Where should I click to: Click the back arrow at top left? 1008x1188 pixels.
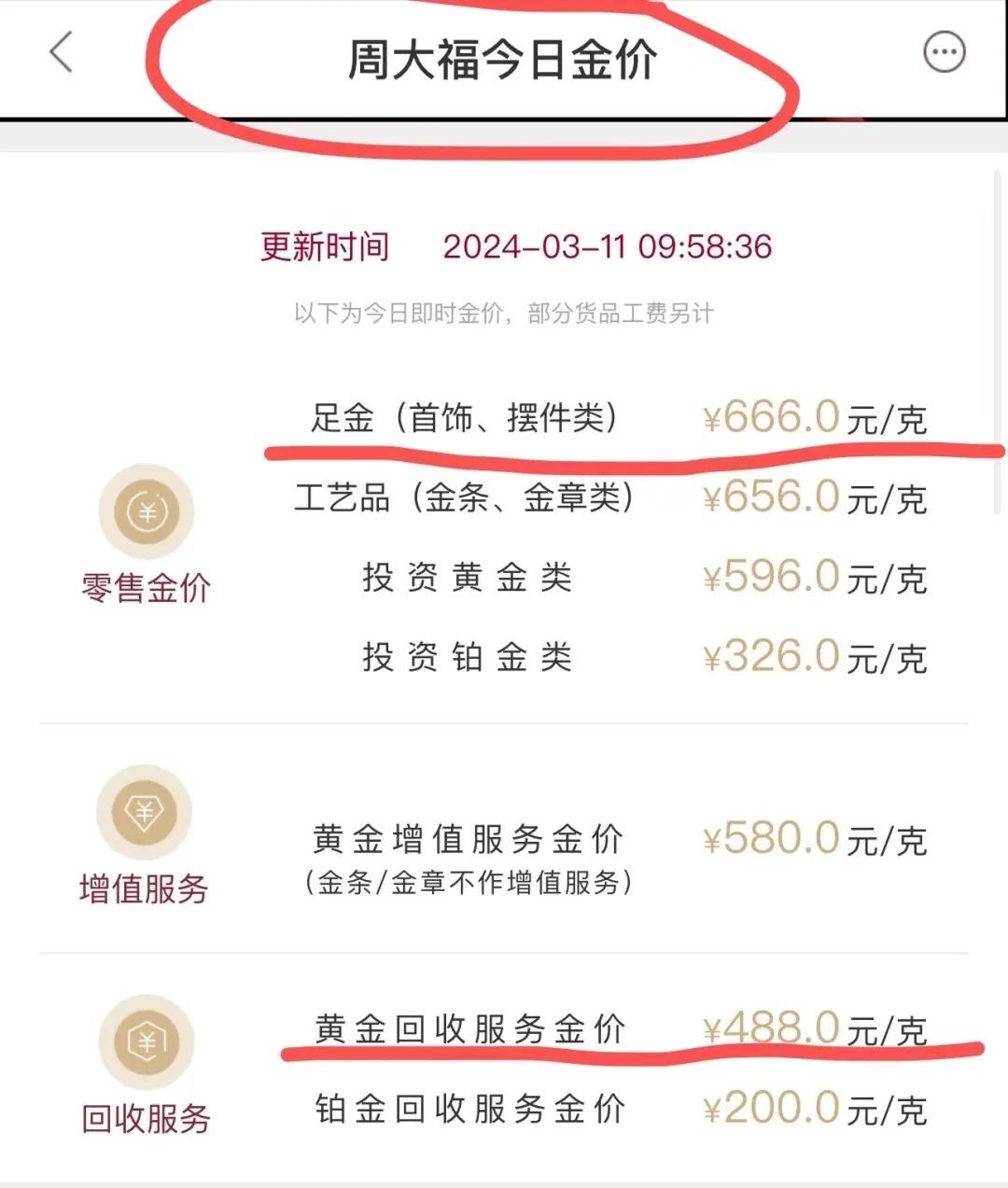click(61, 53)
